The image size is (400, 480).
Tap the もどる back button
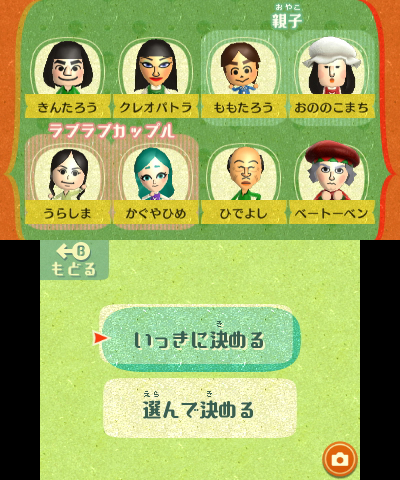74,260
